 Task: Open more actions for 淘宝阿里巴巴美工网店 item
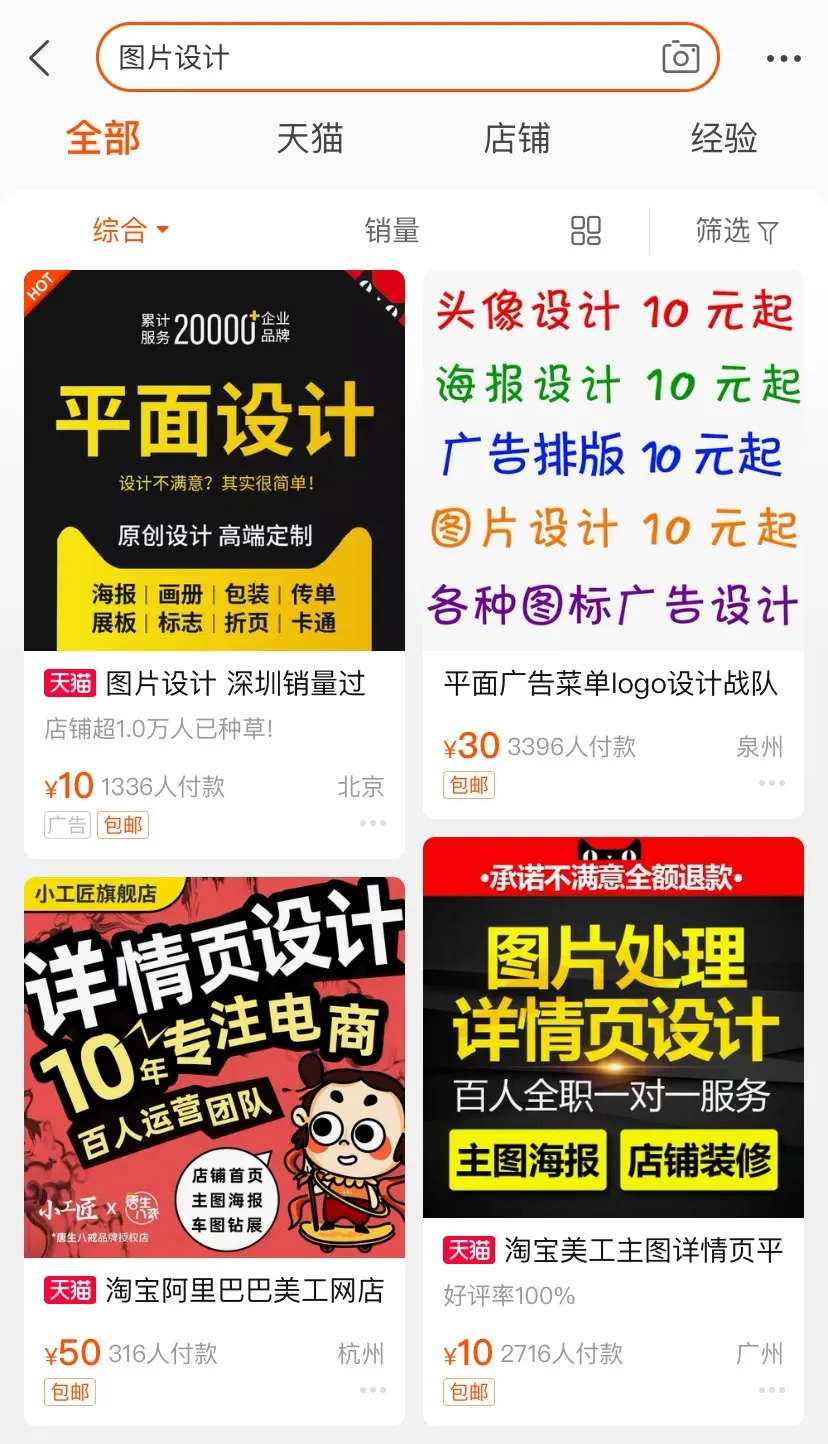pyautogui.click(x=373, y=1389)
